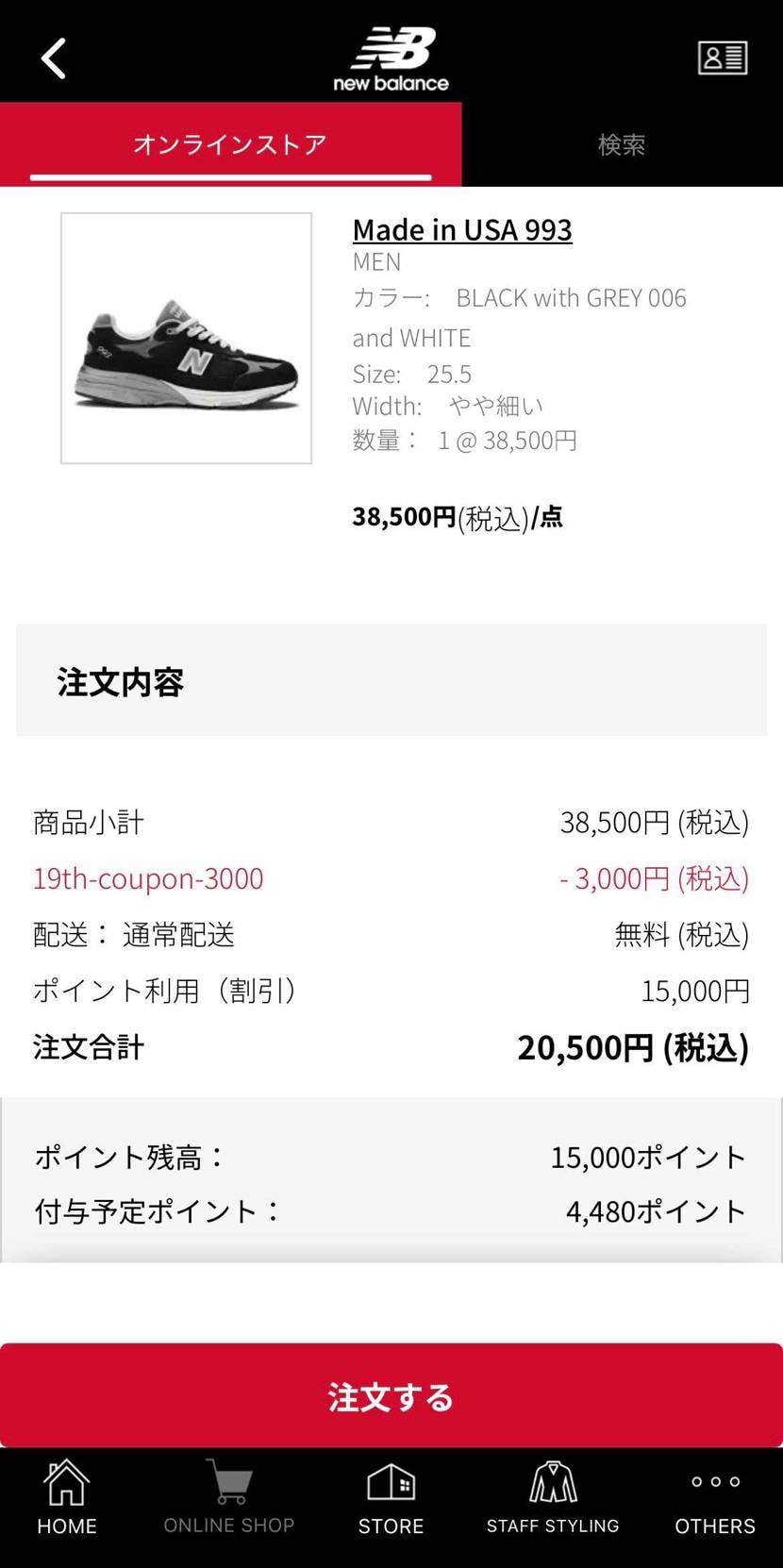Tap the STORE label in bottom nav
This screenshot has height=1568, width=783.
[x=391, y=1526]
